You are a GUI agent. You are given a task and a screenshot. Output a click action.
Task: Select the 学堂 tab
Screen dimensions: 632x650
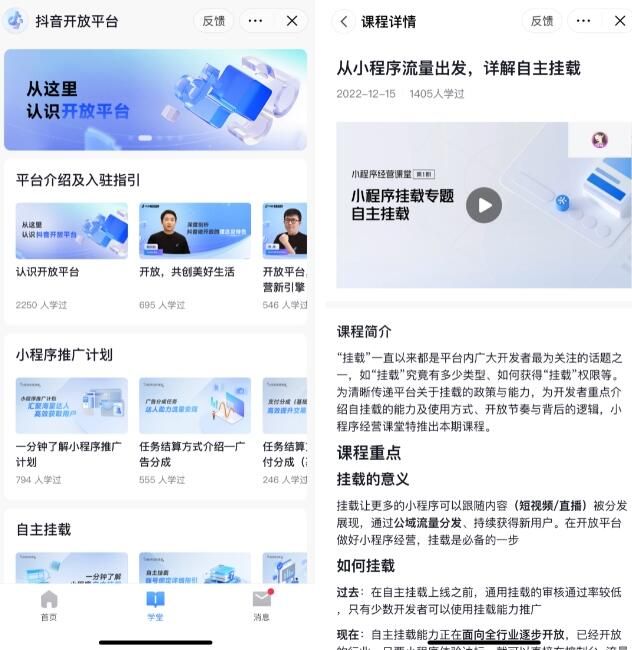pos(155,606)
